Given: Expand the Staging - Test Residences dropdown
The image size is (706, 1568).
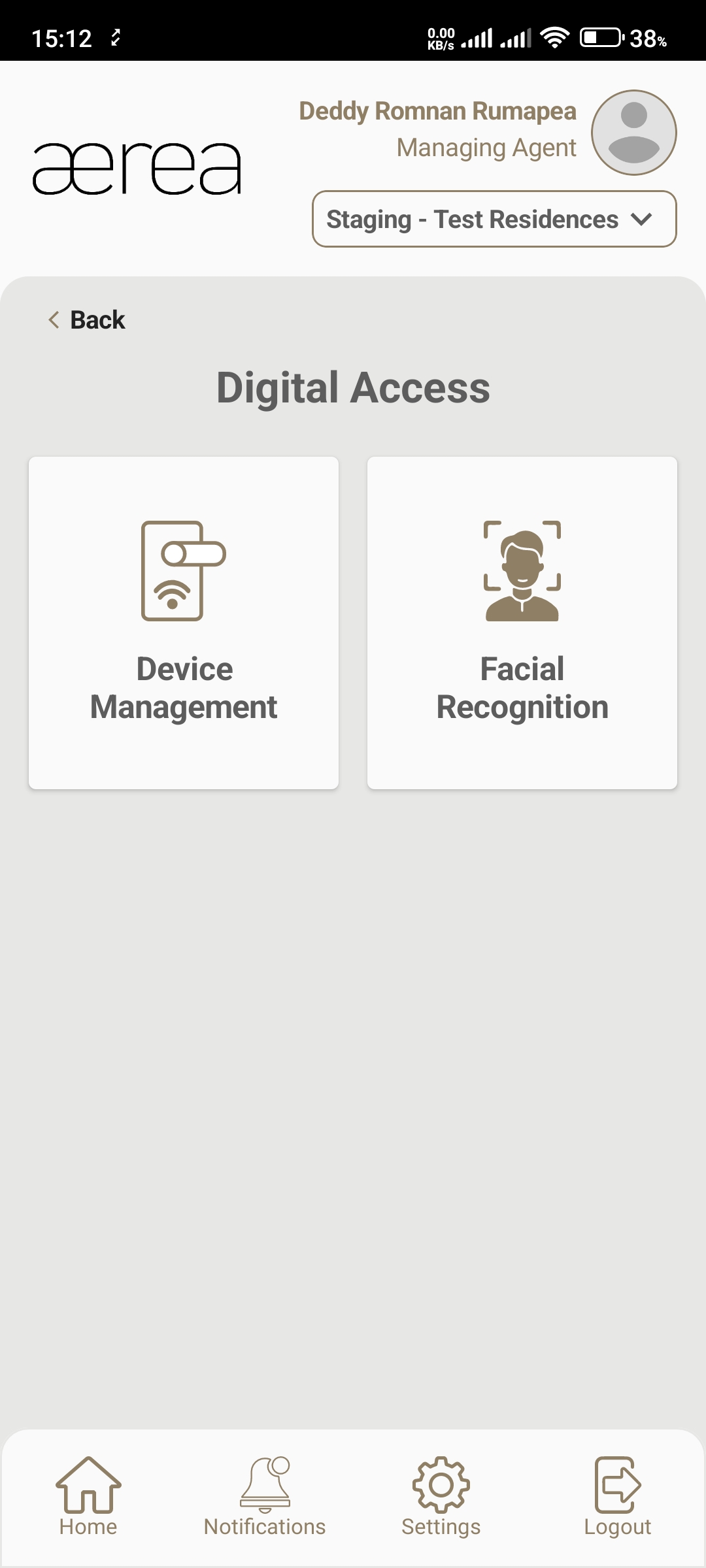Looking at the screenshot, I should [494, 220].
